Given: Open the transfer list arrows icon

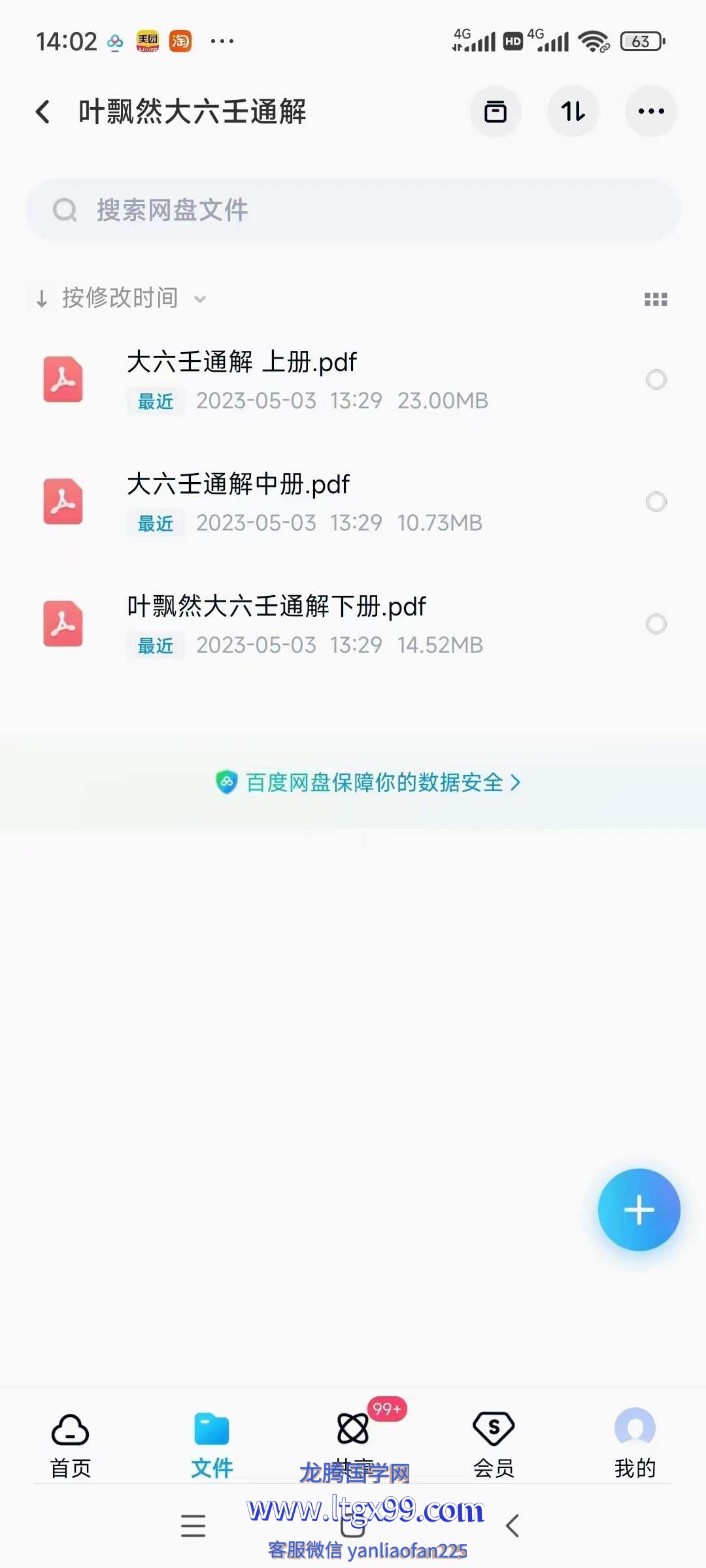Looking at the screenshot, I should point(573,112).
